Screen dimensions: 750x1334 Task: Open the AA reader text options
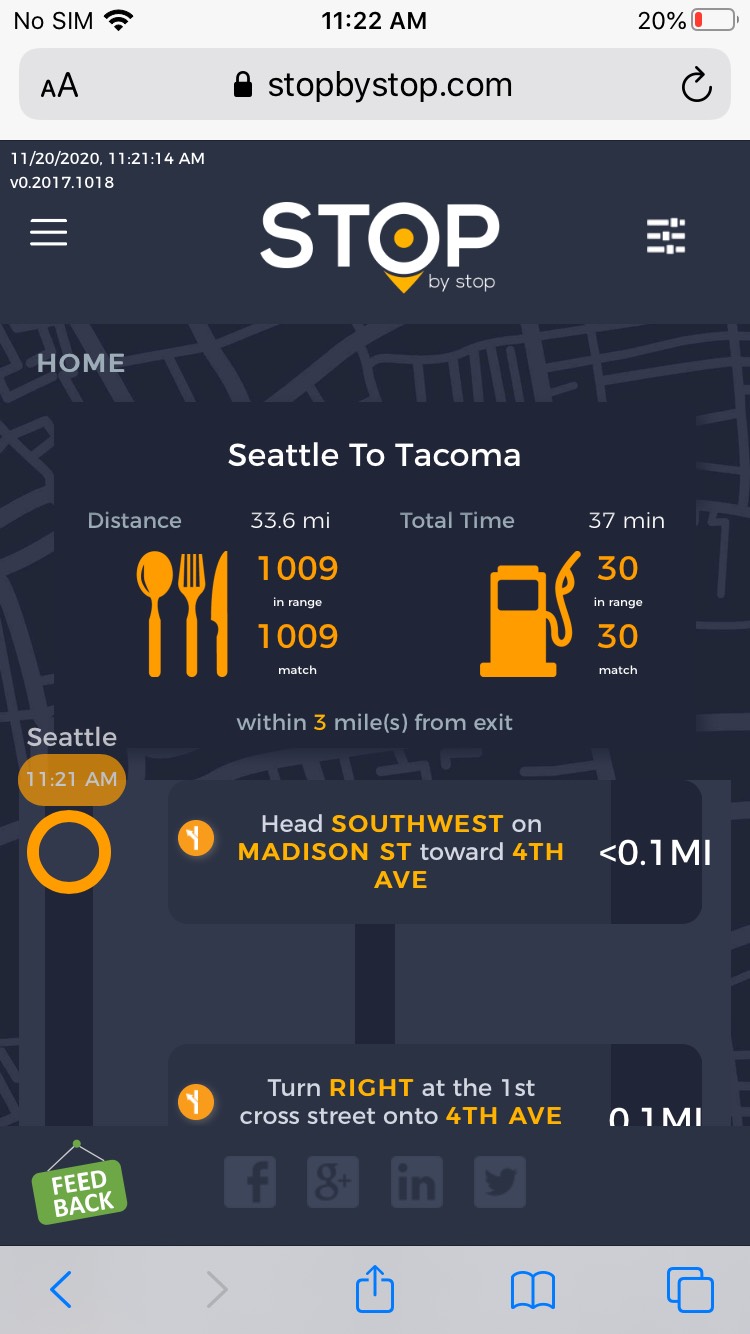[x=59, y=86]
